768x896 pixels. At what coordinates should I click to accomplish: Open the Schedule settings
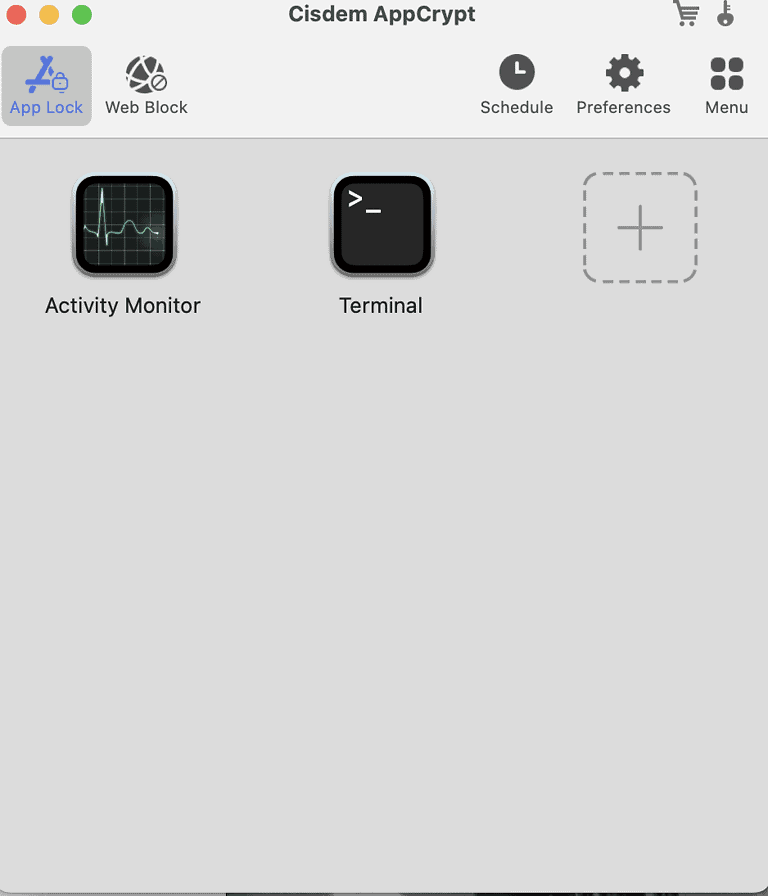[x=516, y=86]
